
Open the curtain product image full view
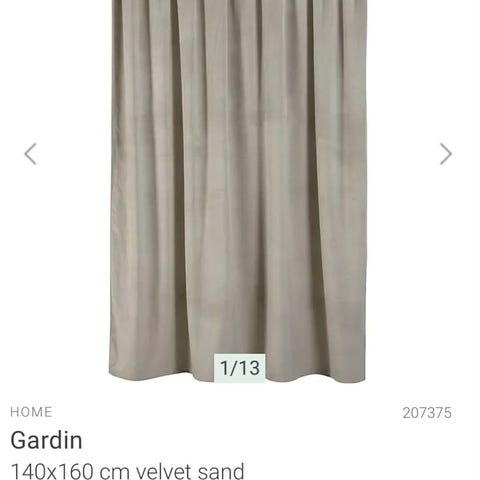[238, 191]
